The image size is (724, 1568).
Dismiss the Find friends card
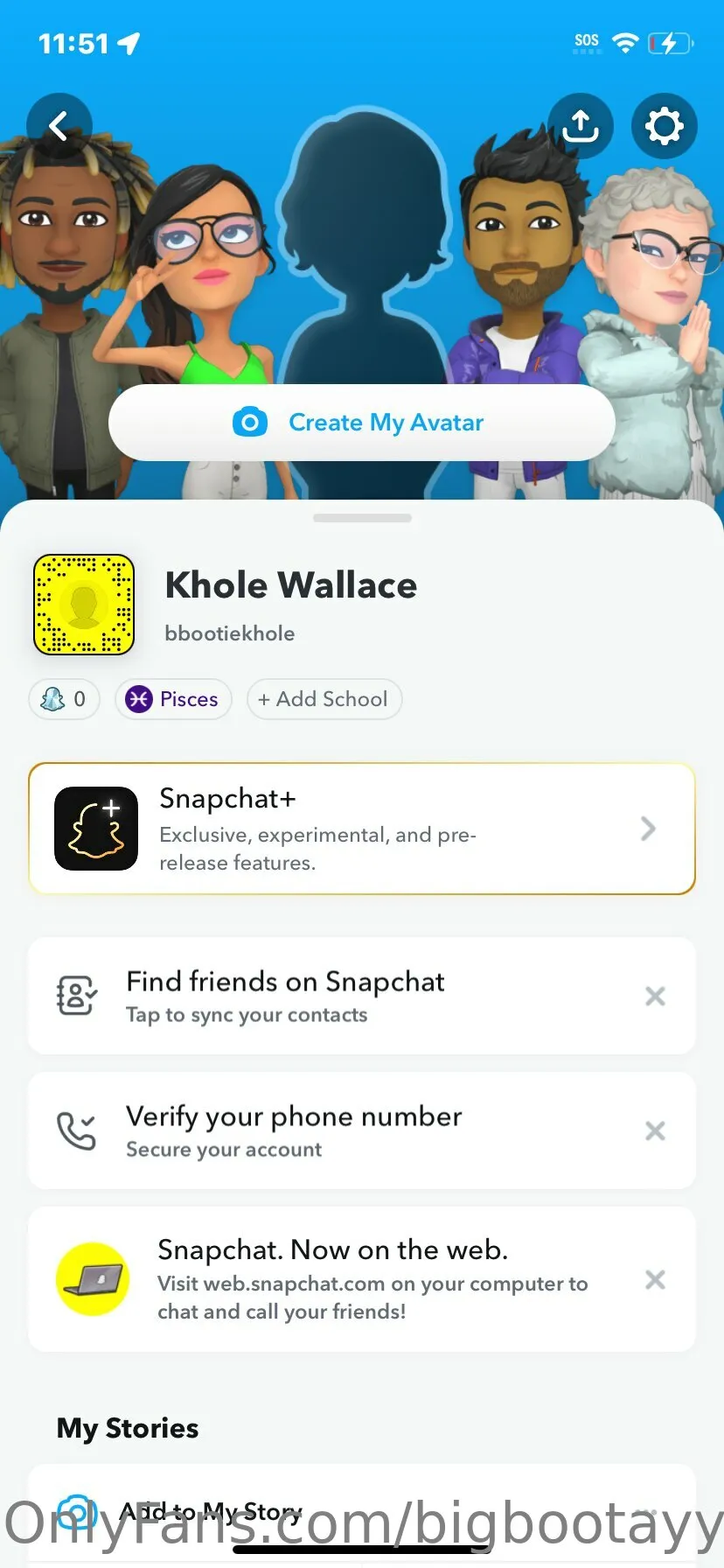pos(655,996)
